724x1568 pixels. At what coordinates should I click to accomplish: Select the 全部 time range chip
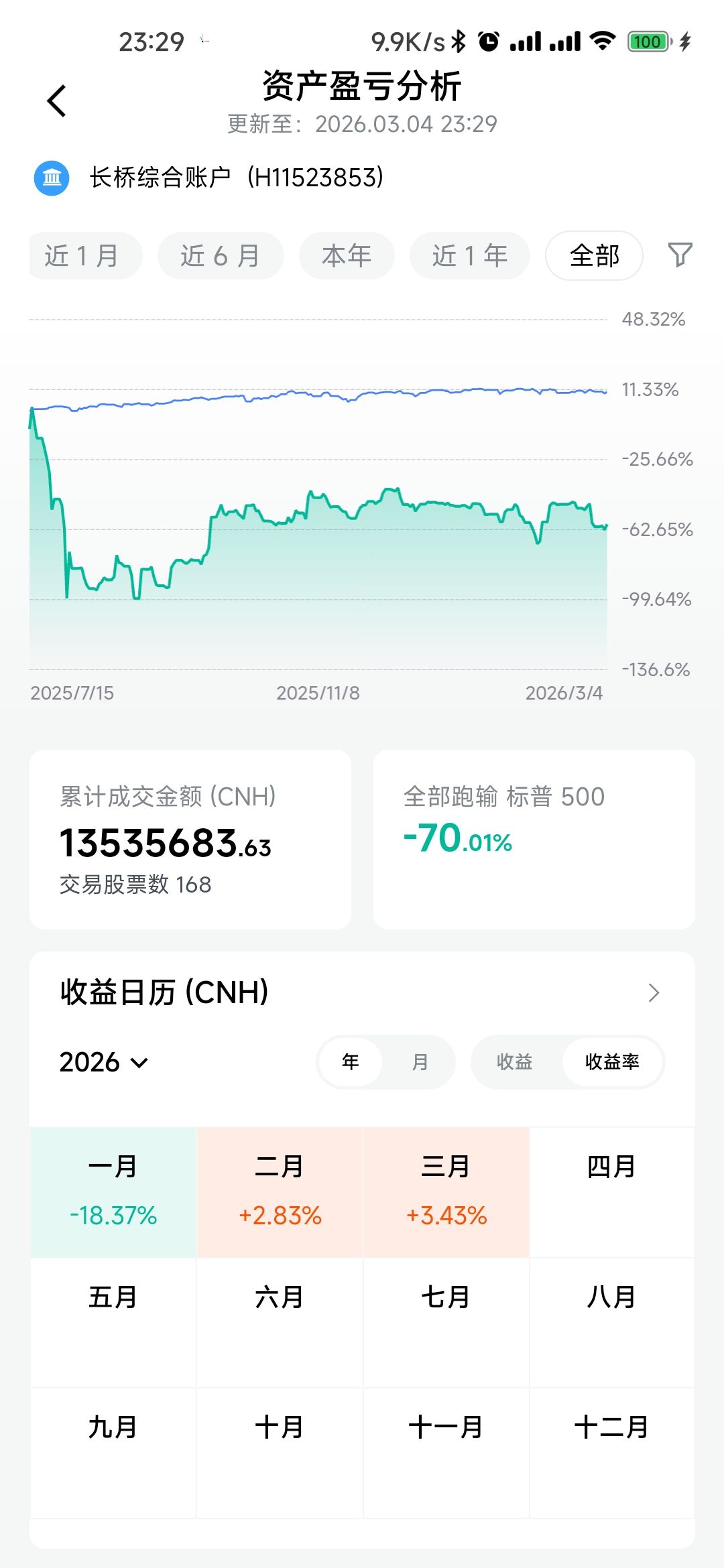pos(594,255)
